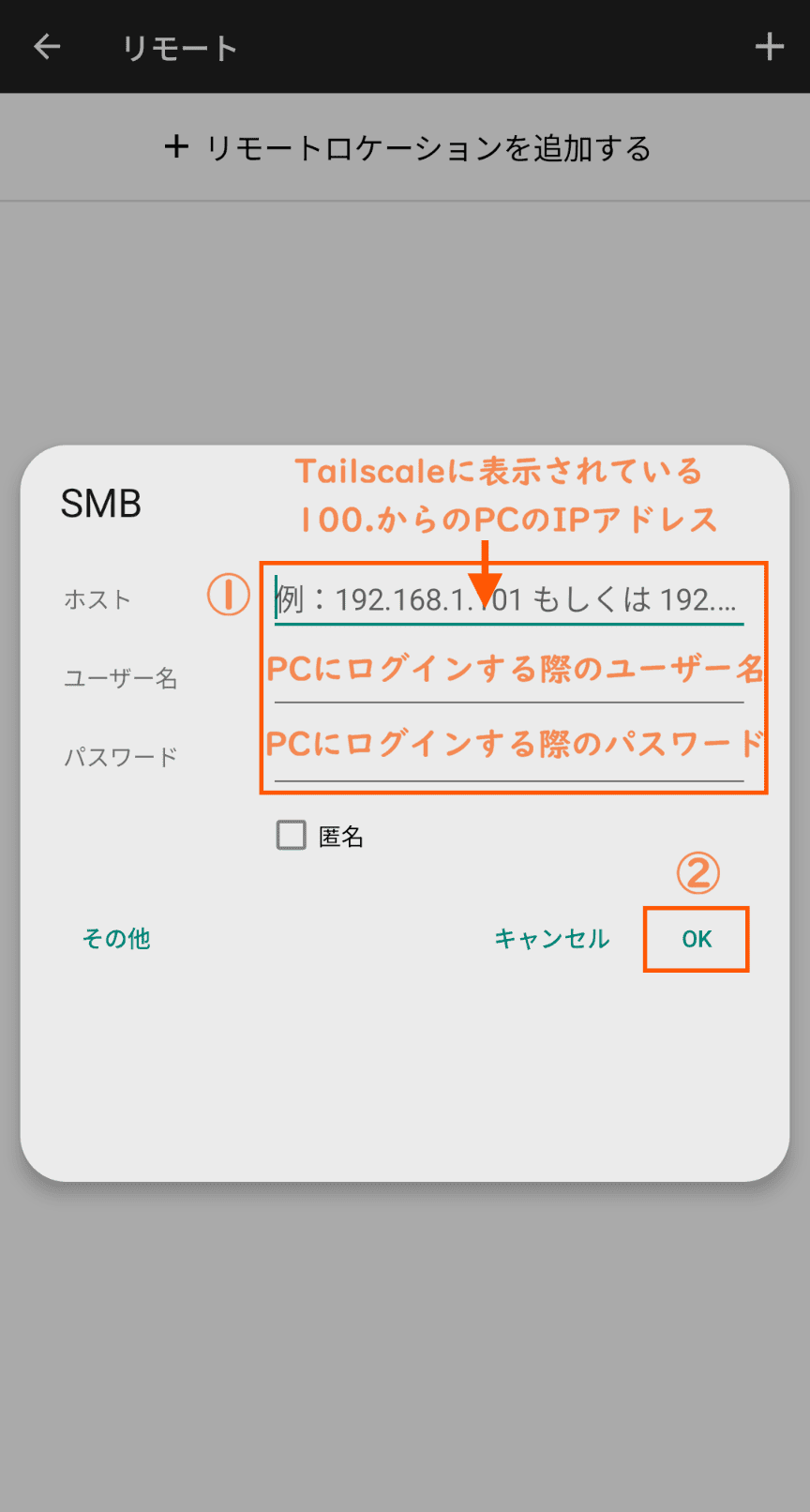810x1512 pixels.
Task: Focus the username field
Action: point(508,677)
